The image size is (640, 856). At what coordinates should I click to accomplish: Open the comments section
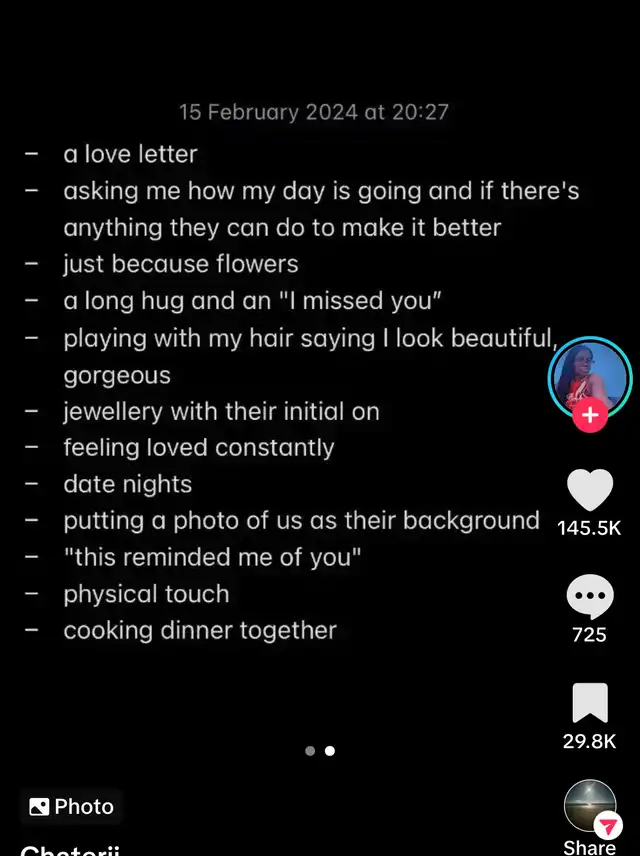coord(589,598)
